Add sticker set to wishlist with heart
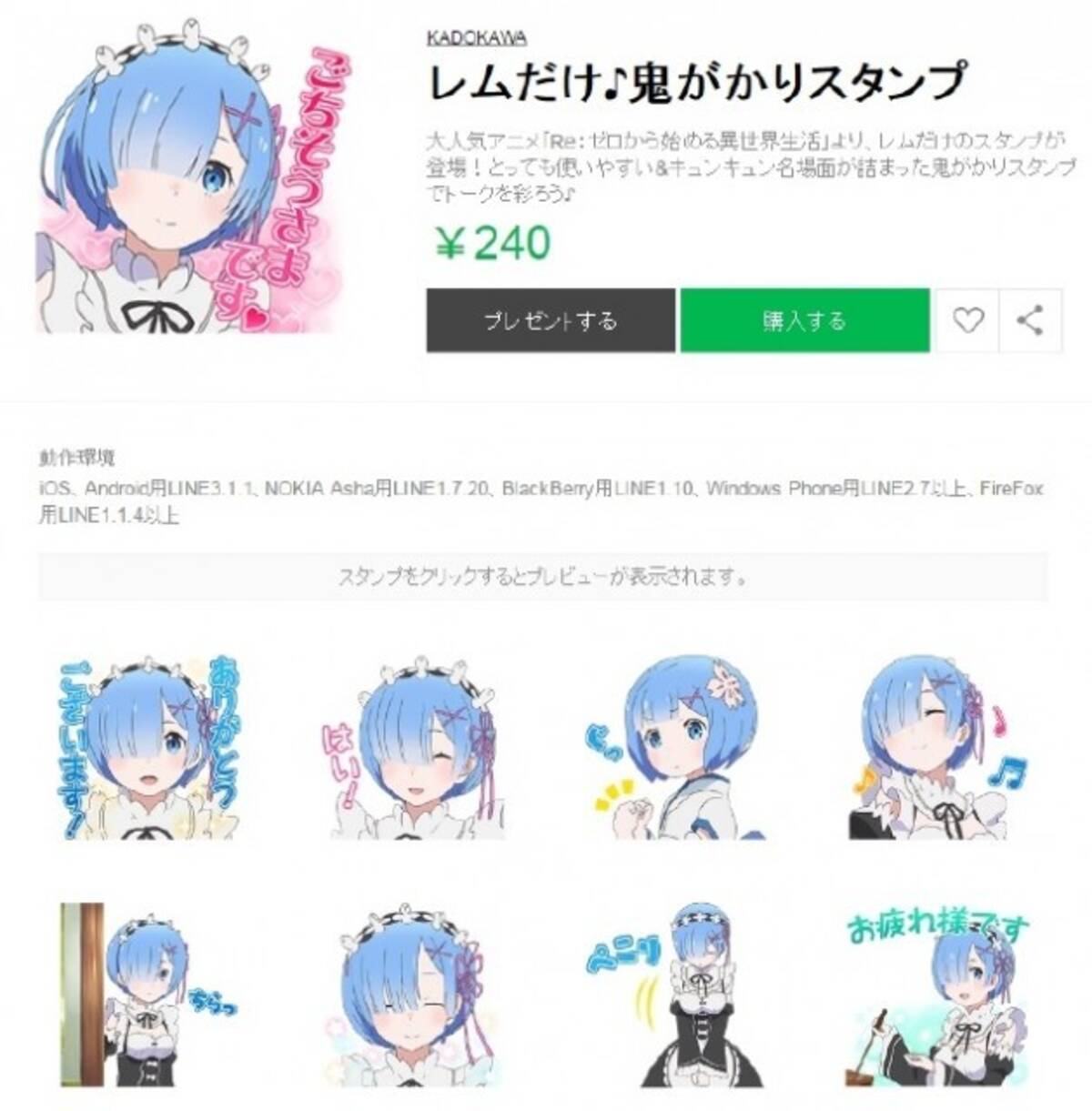1092x1111 pixels. [x=967, y=320]
